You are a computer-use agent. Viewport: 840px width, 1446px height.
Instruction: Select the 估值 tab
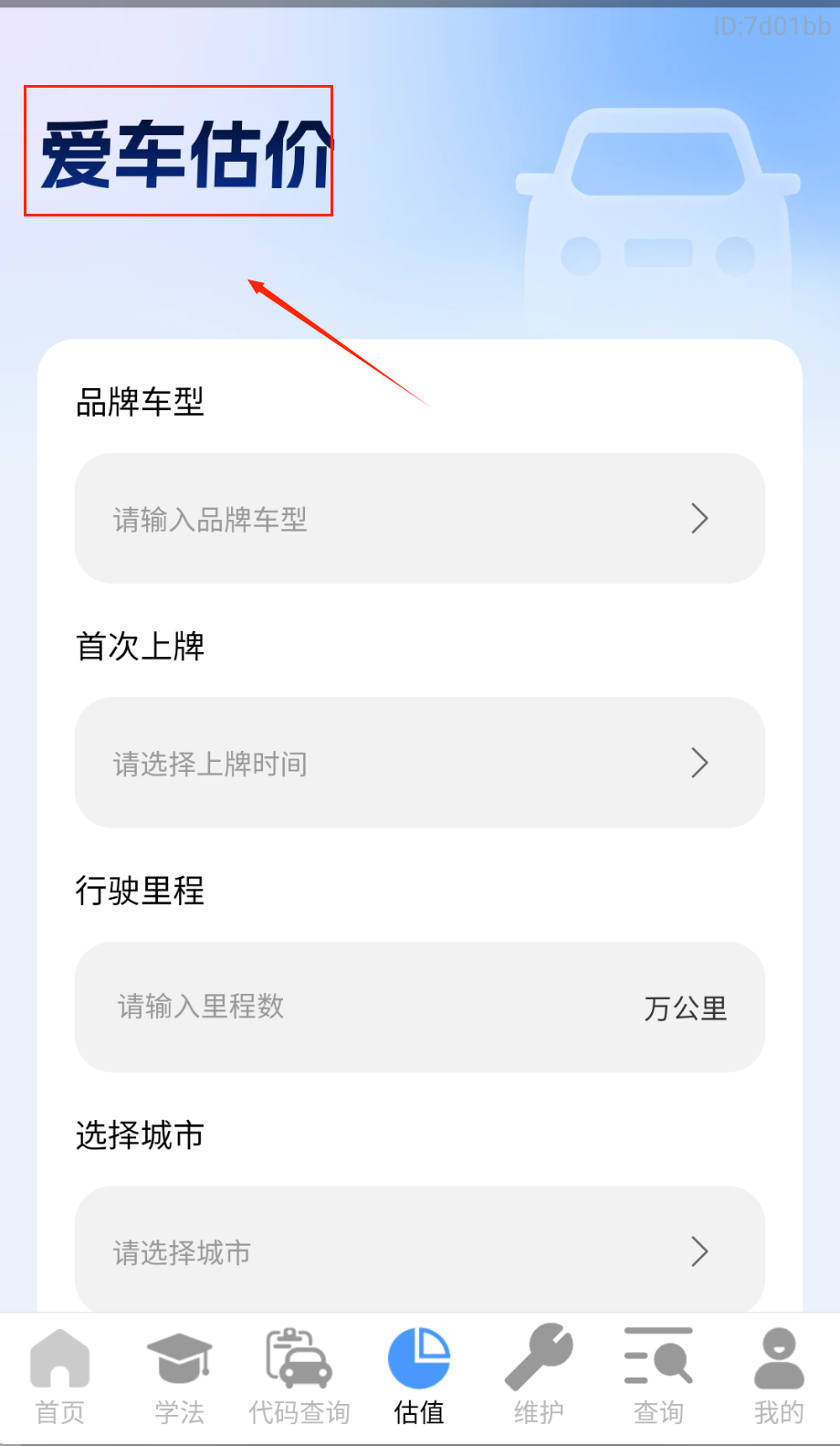tap(419, 1377)
